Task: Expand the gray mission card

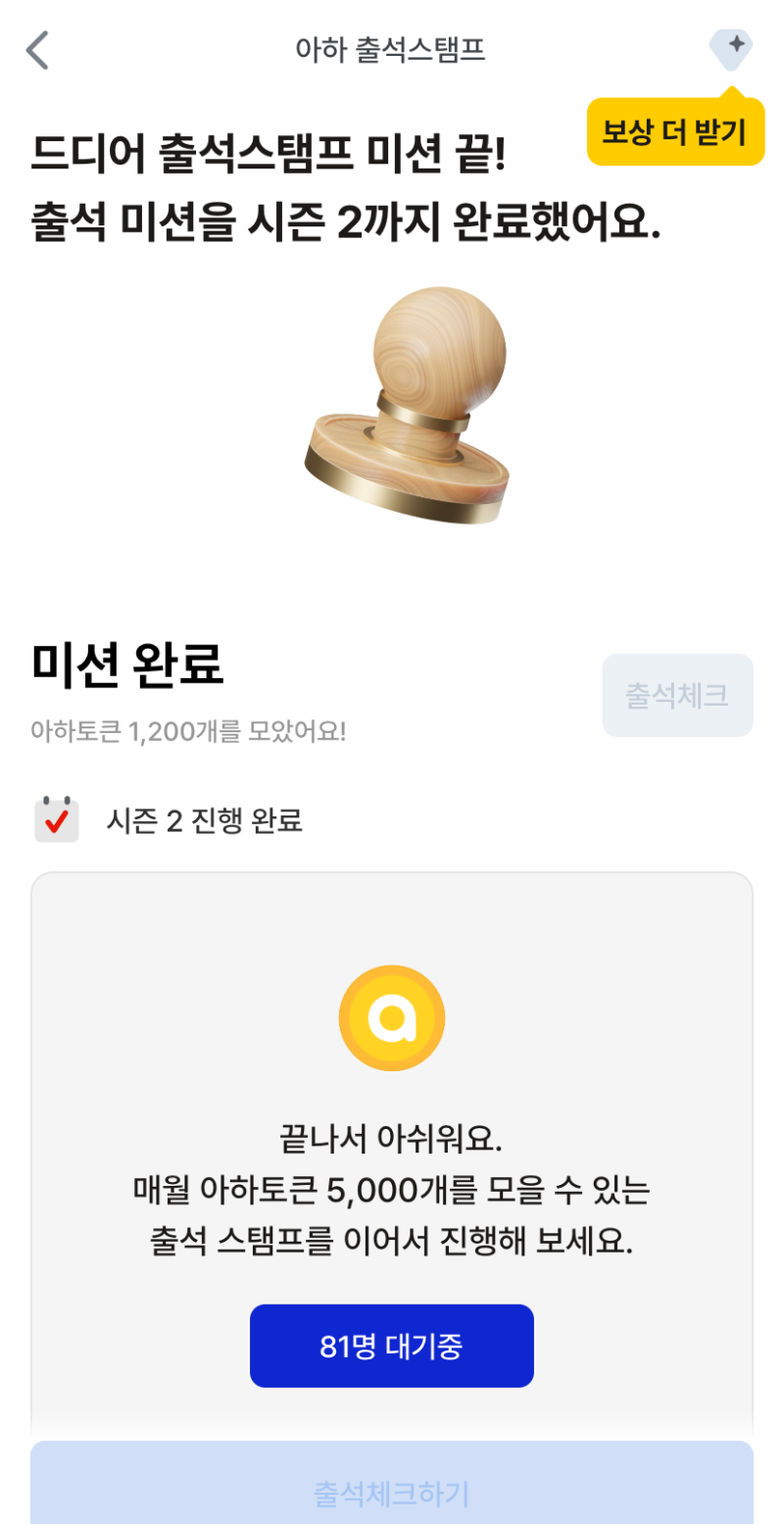Action: click(x=392, y=1156)
